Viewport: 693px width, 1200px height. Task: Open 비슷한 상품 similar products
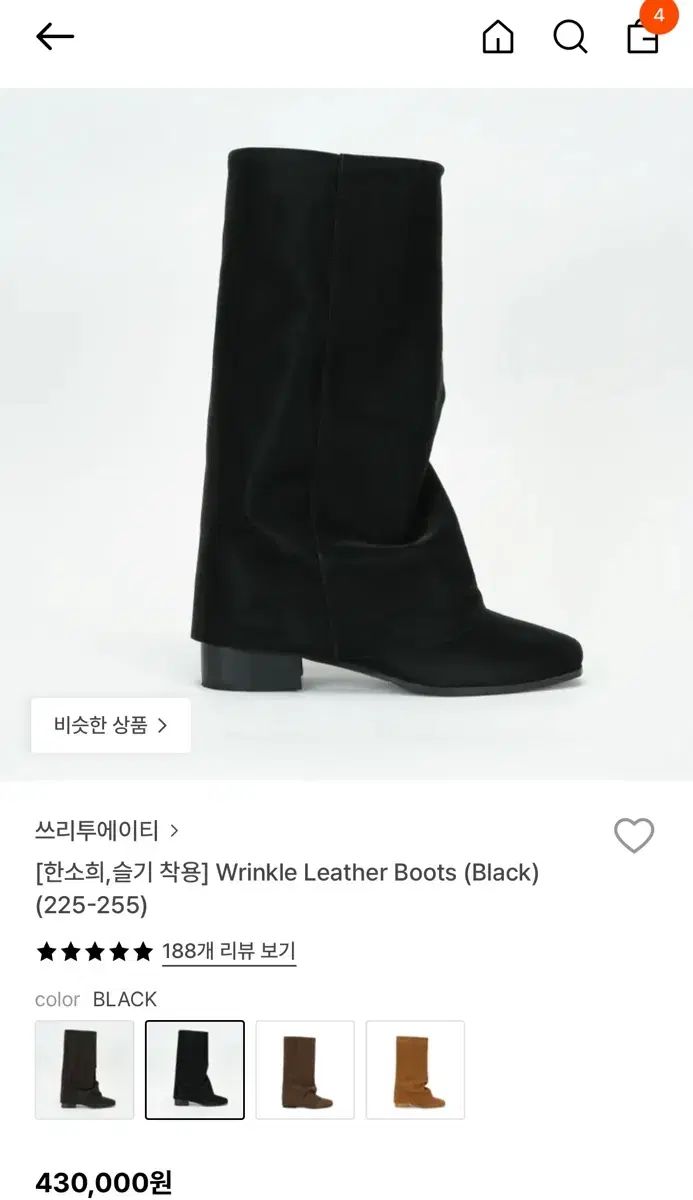[111, 725]
